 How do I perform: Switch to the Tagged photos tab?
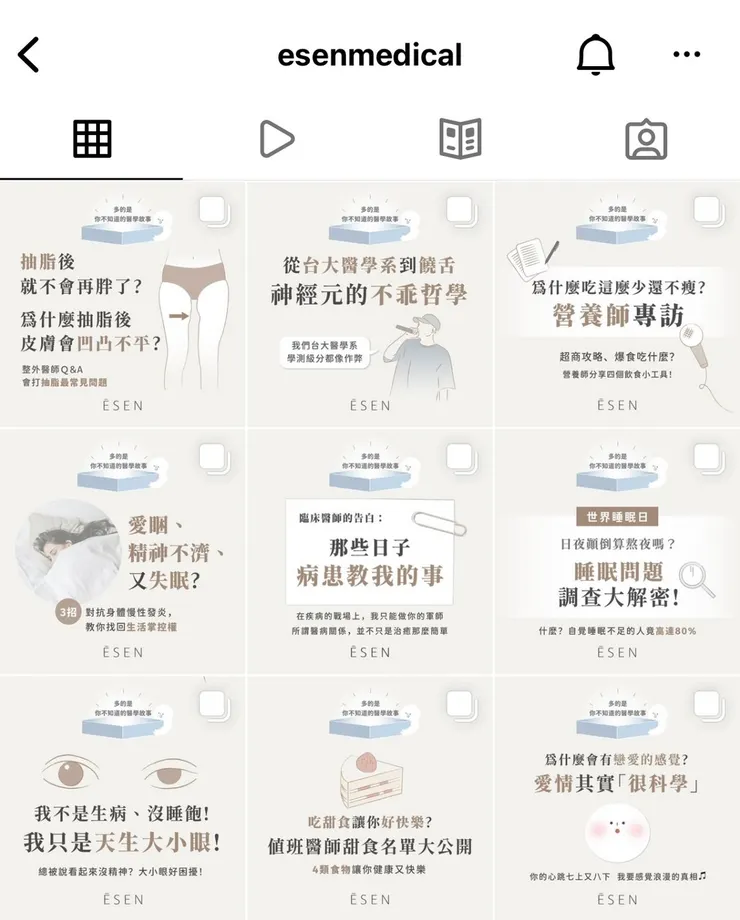(647, 137)
